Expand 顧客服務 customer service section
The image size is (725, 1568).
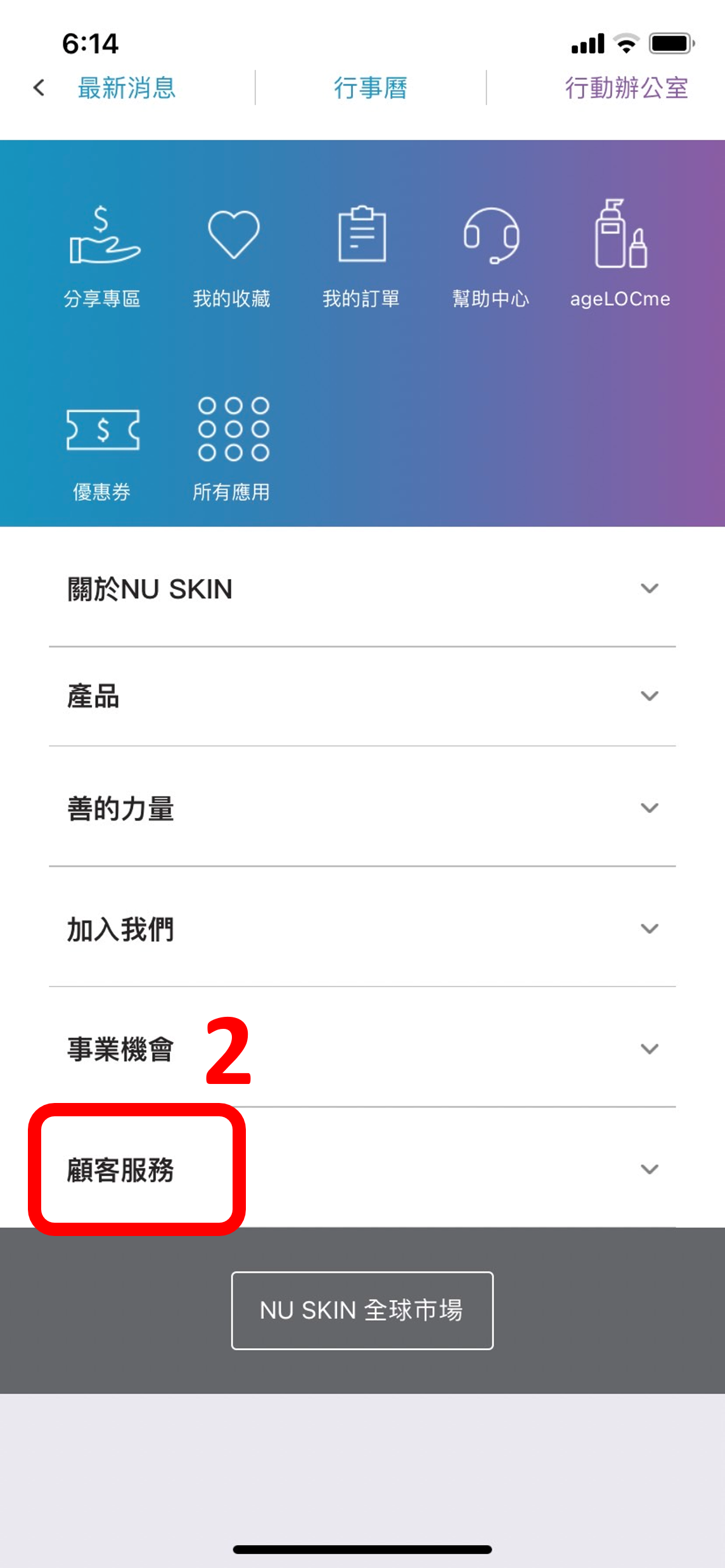(362, 1170)
